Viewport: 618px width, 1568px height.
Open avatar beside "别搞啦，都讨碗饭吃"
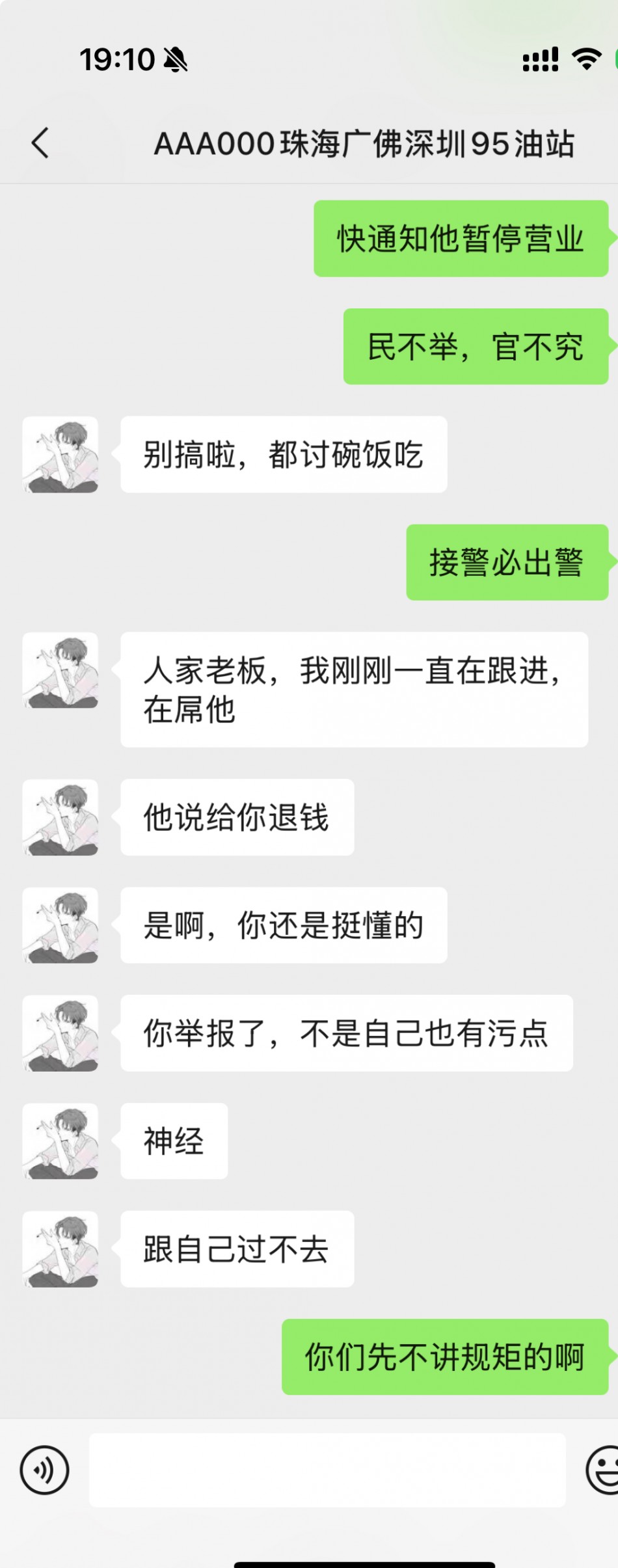tap(60, 455)
